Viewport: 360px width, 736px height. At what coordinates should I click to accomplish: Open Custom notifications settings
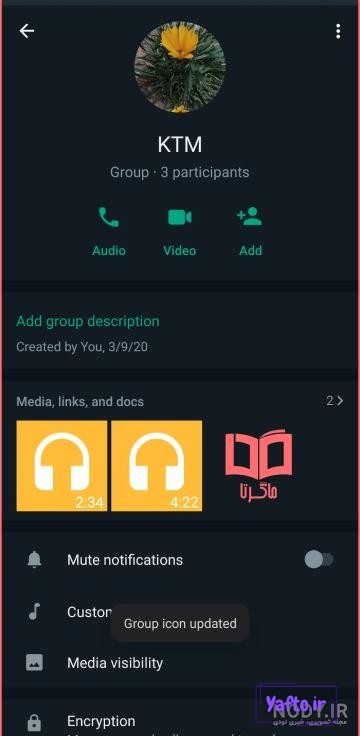(180, 612)
